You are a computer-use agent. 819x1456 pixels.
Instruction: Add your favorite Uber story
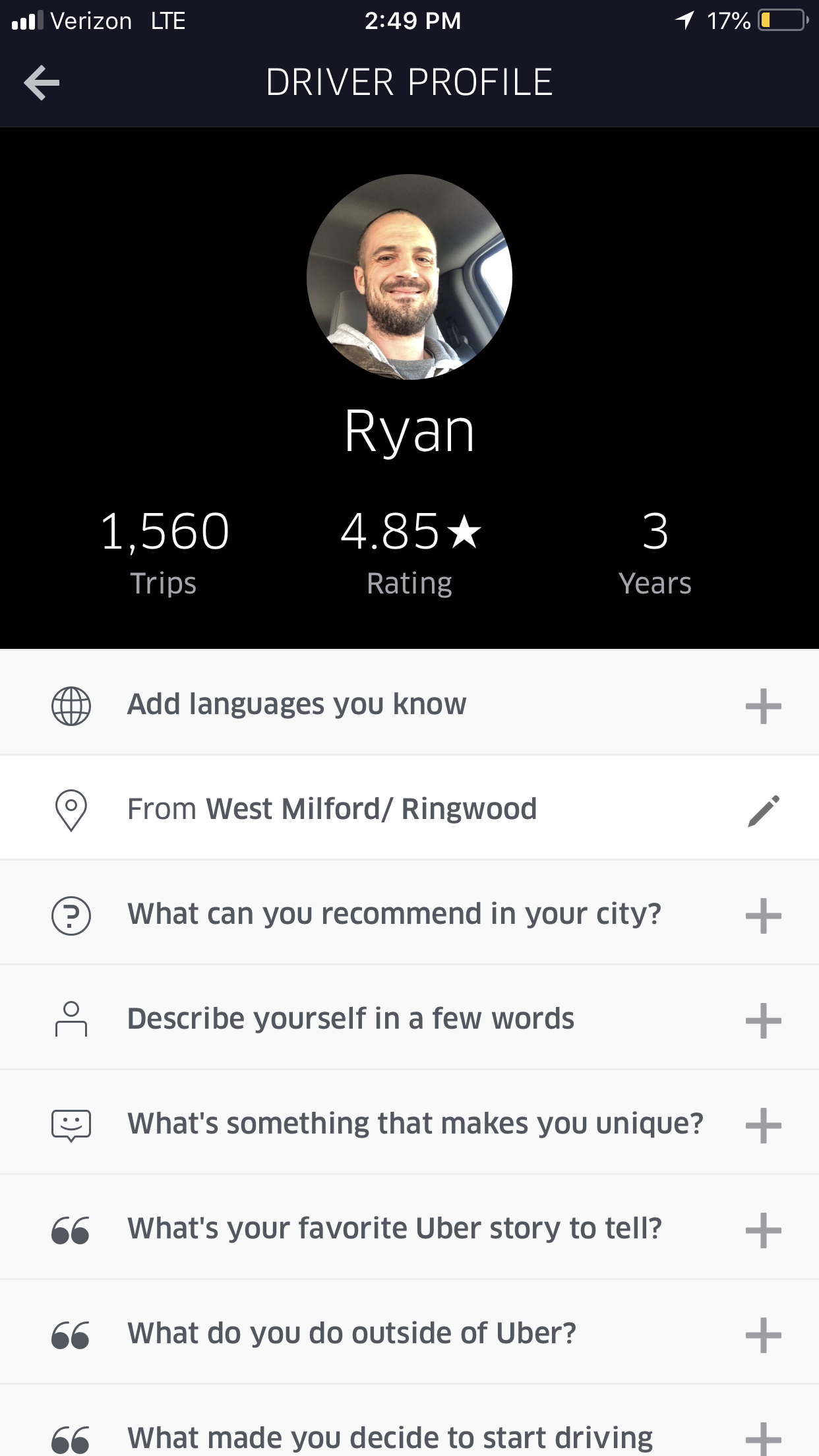(x=763, y=1230)
